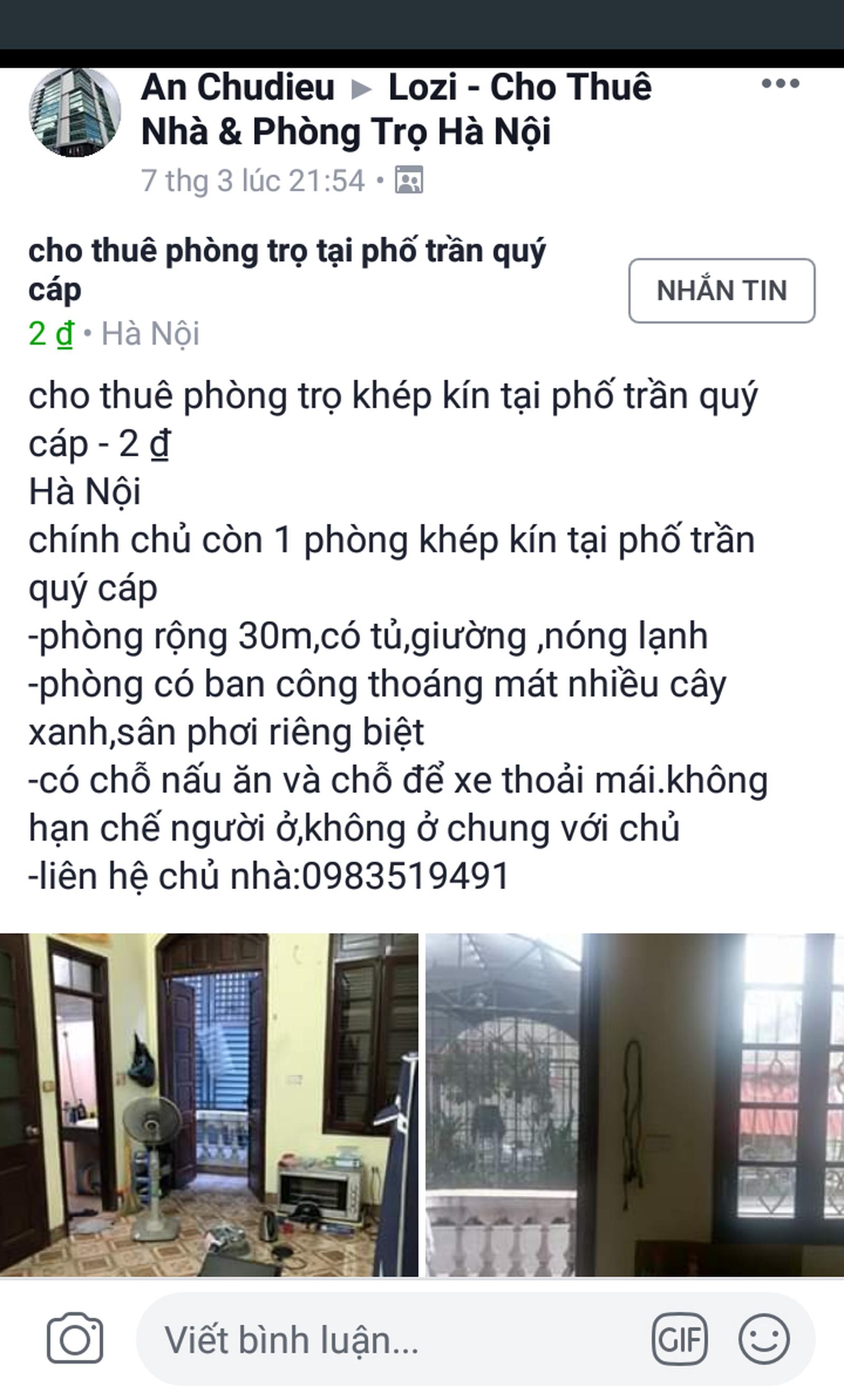Viewport: 844px width, 1400px height.
Task: Tap the camera icon to attach a photo
Action: [x=74, y=1338]
